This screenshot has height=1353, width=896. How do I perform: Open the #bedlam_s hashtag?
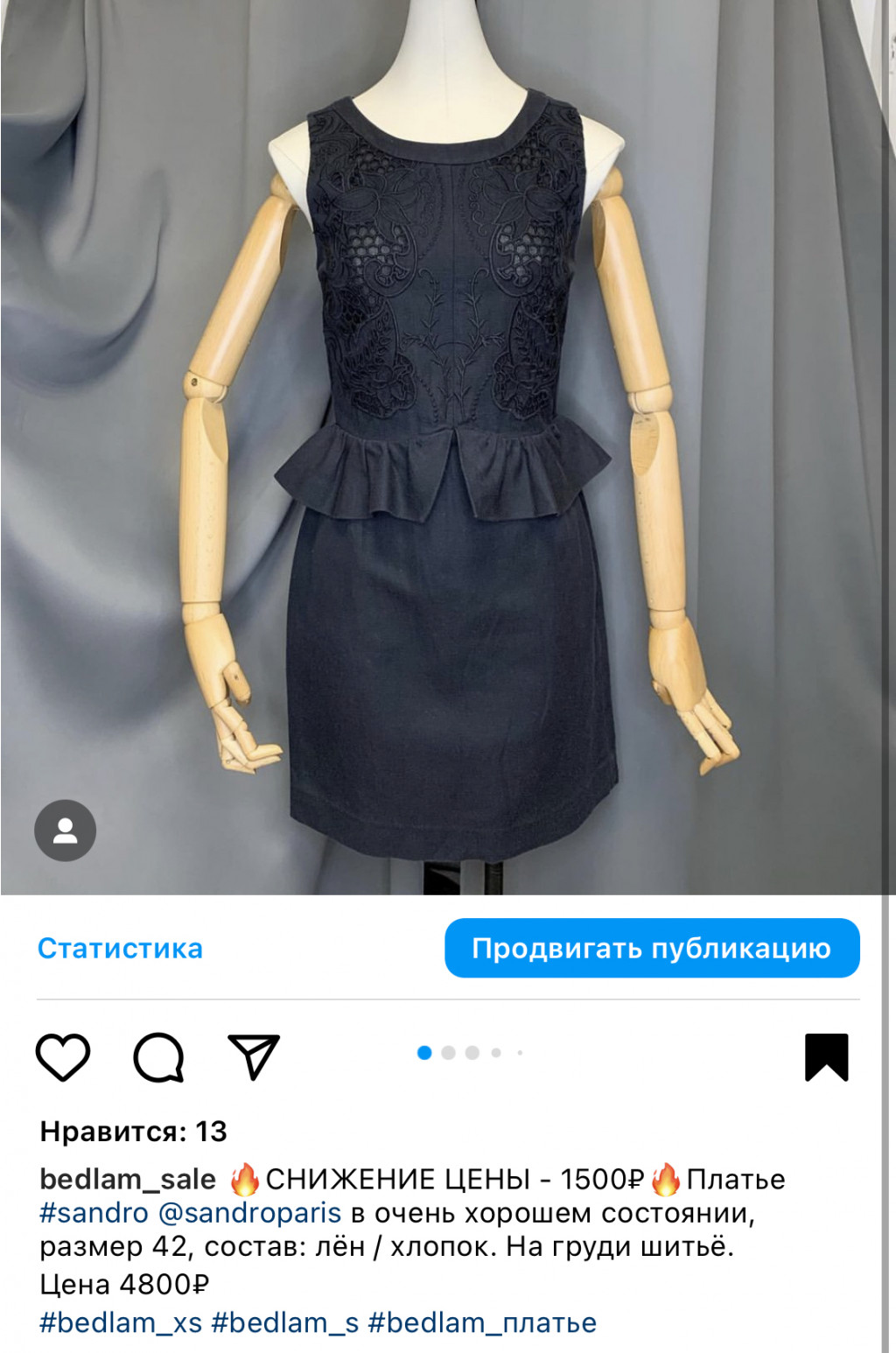[285, 1322]
